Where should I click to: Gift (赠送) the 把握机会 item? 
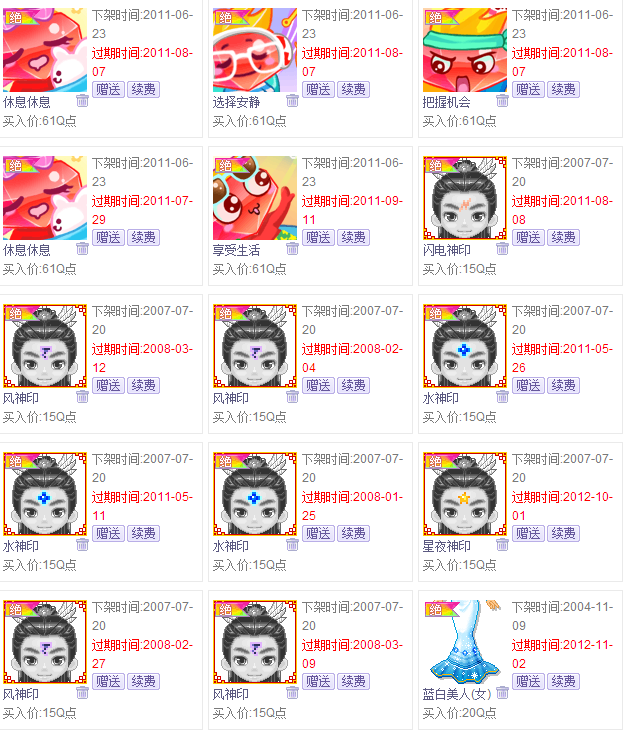[x=528, y=89]
